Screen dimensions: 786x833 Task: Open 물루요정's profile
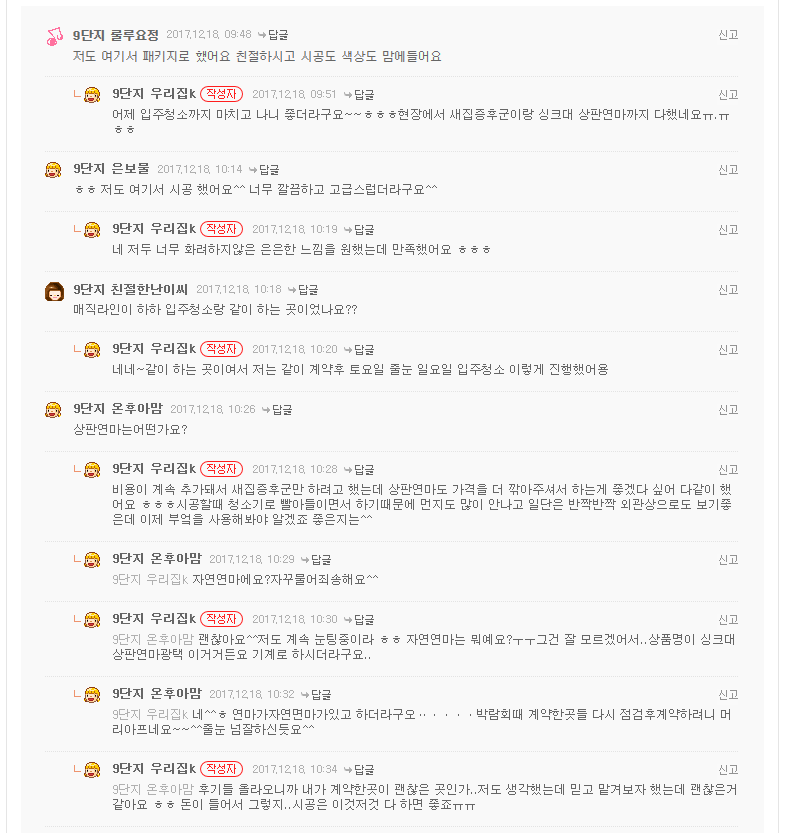116,34
